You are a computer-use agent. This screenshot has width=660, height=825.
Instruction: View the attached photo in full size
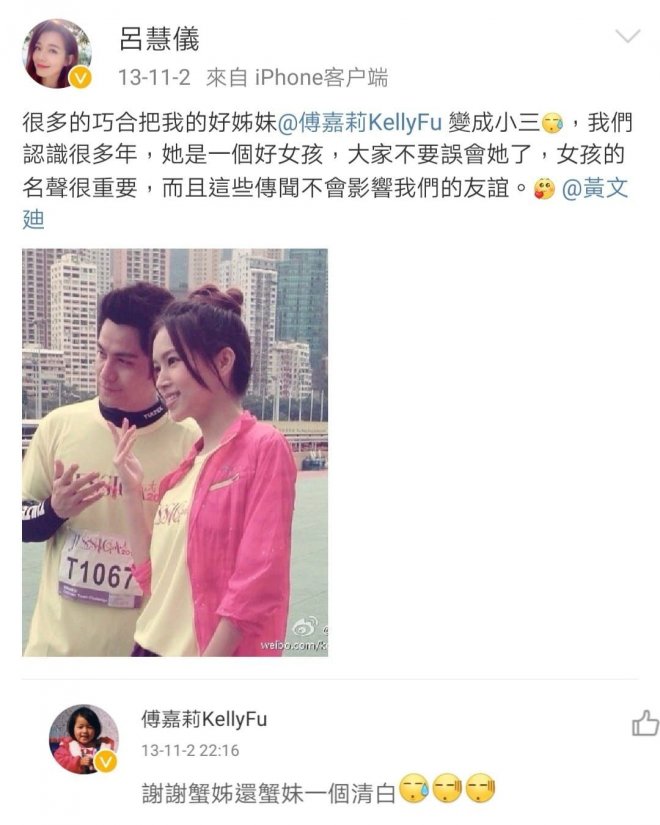pos(175,452)
